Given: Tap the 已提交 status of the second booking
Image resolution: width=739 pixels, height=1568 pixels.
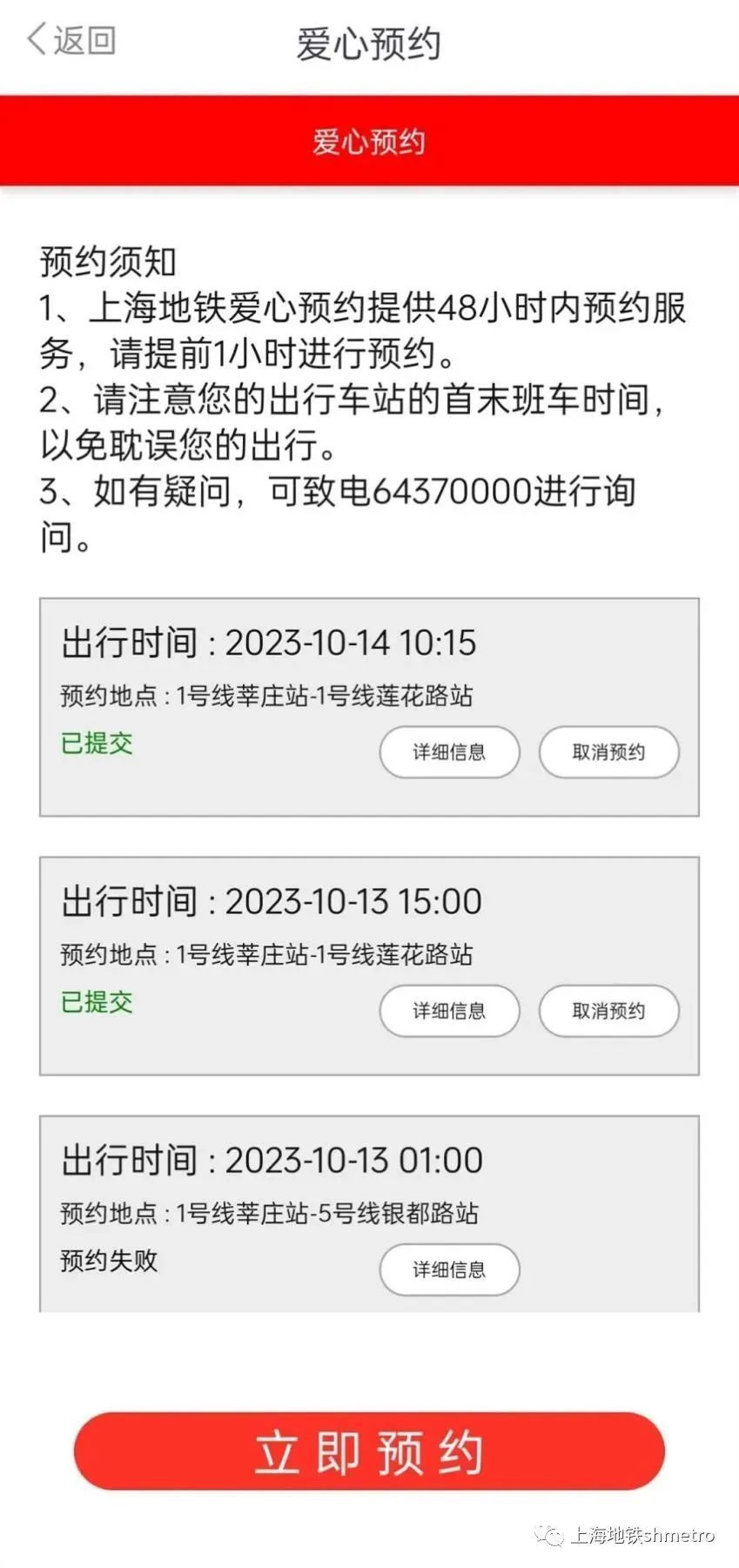Looking at the screenshot, I should (96, 1002).
